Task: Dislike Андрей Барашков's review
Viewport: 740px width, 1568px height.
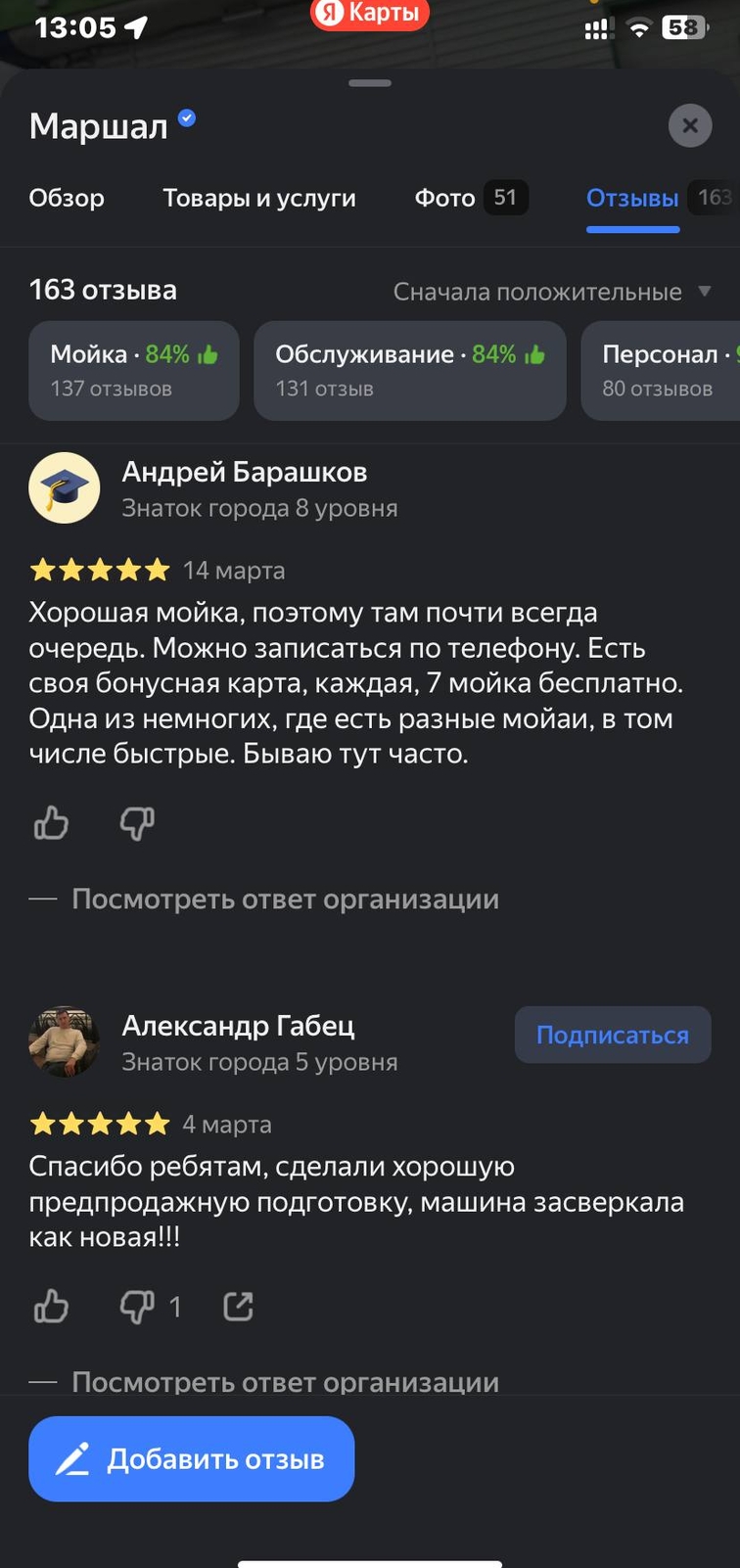Action: (x=136, y=824)
